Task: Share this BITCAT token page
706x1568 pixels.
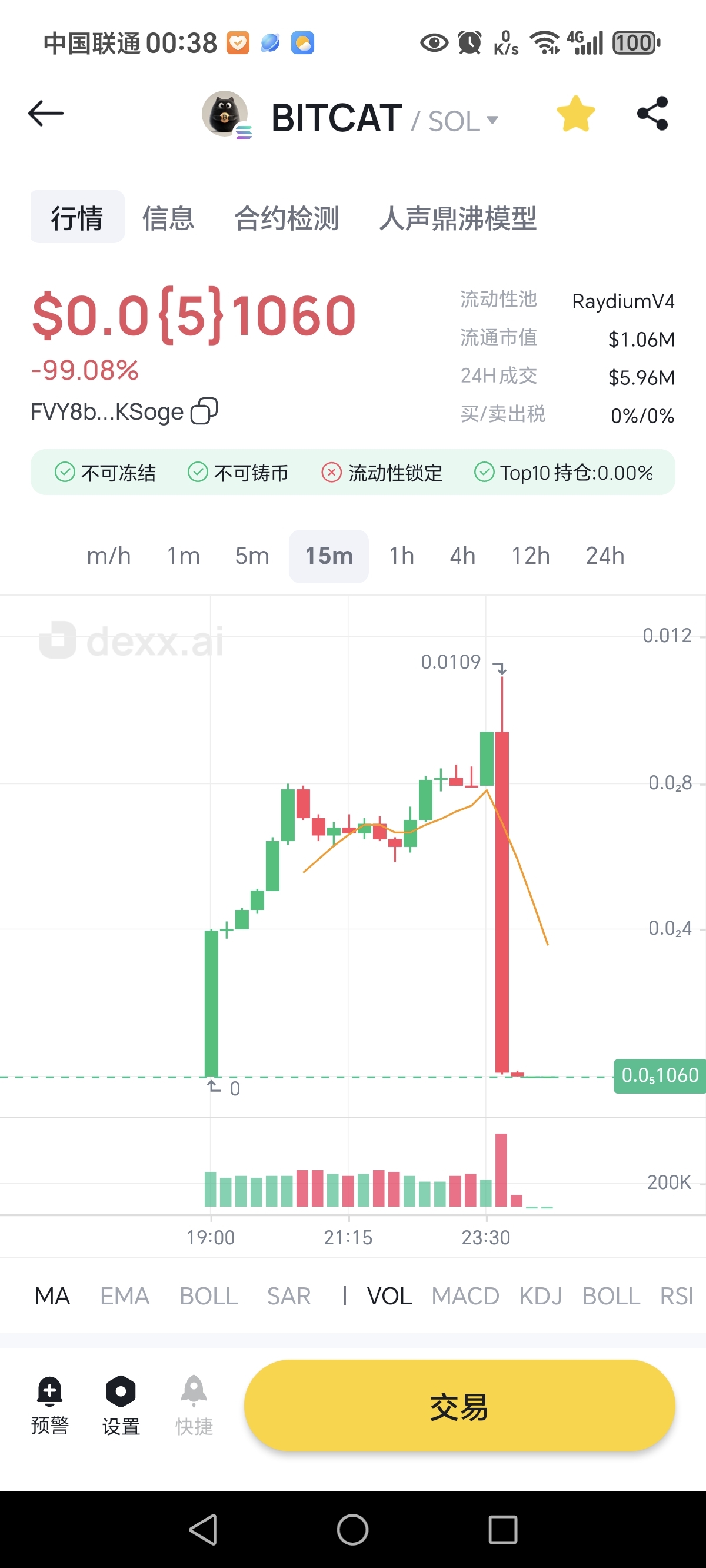Action: (652, 114)
